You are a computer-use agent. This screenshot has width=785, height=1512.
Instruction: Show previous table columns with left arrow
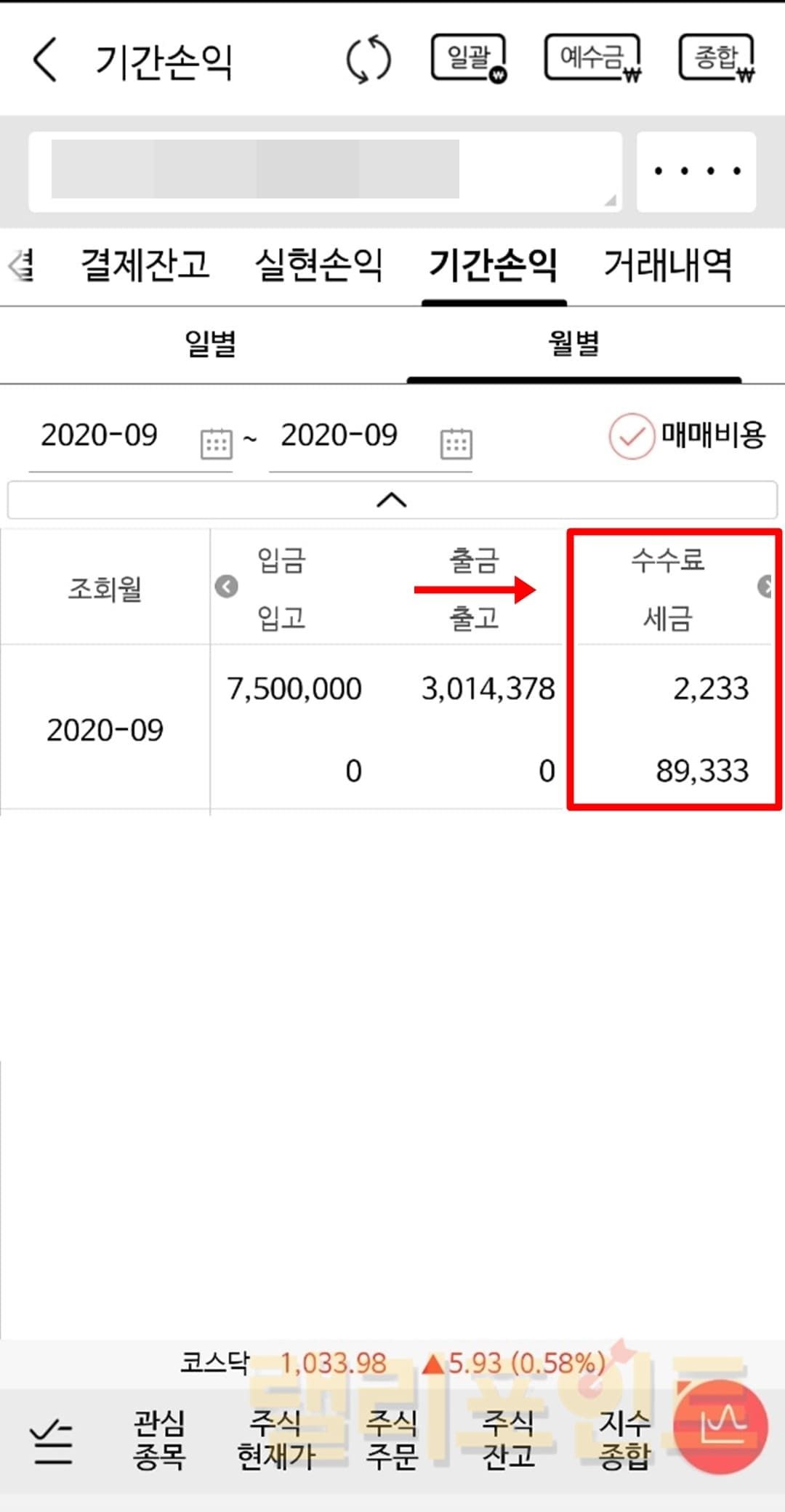tap(227, 586)
